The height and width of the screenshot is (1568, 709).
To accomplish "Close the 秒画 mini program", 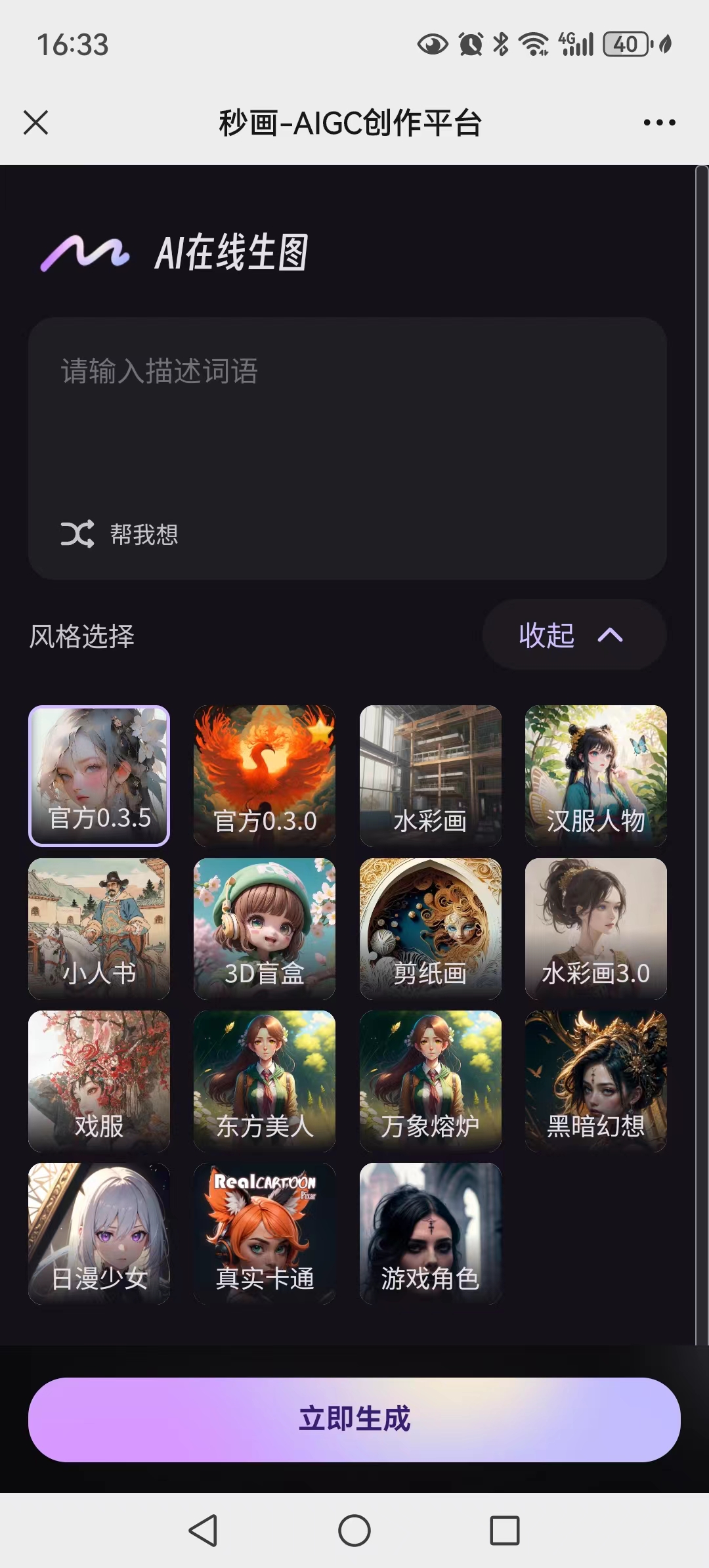I will (36, 121).
